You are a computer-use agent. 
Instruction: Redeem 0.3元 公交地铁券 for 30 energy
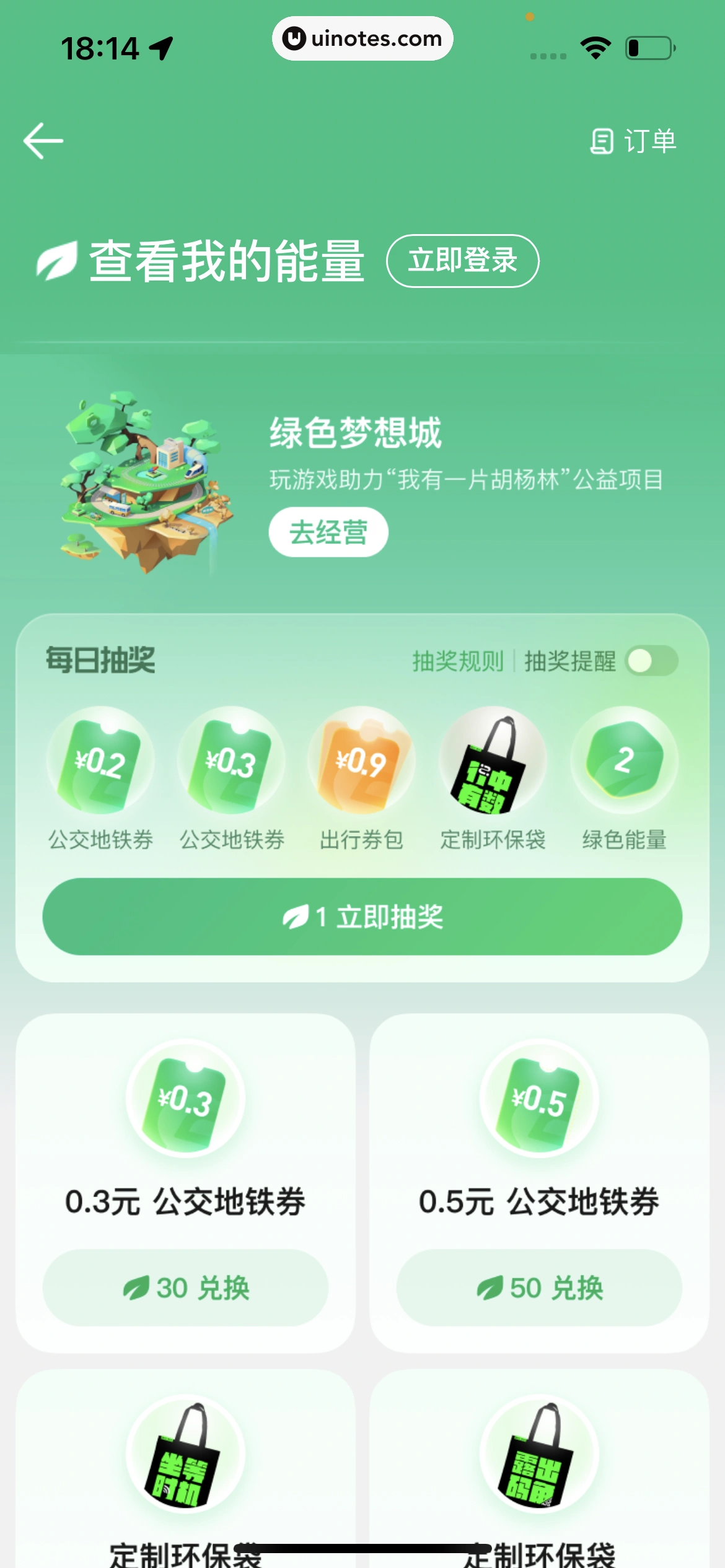(x=185, y=1288)
